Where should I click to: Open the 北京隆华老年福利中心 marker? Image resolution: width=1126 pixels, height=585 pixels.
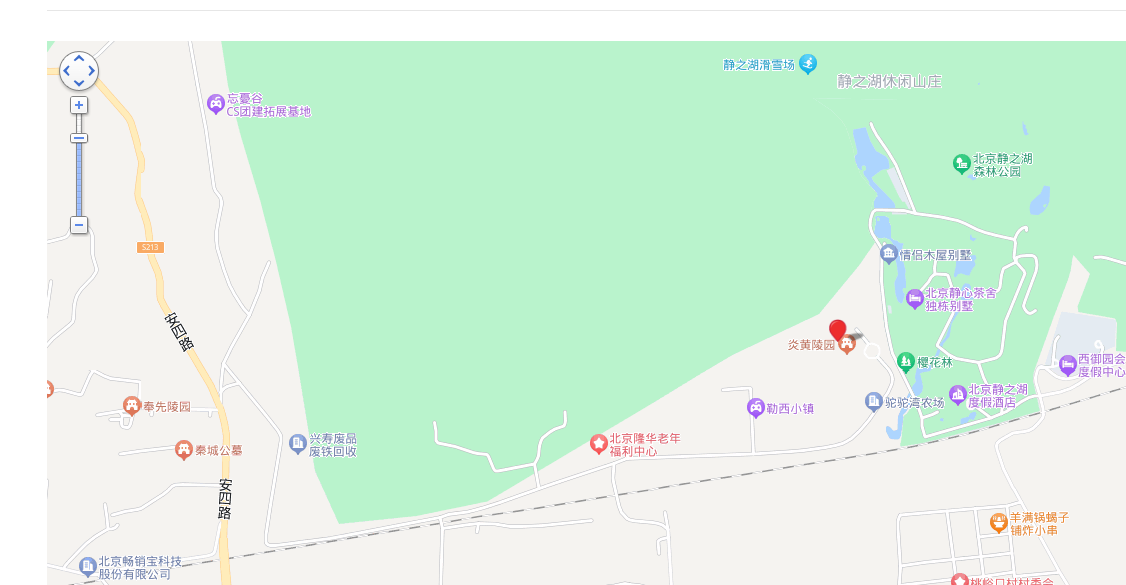point(598,444)
